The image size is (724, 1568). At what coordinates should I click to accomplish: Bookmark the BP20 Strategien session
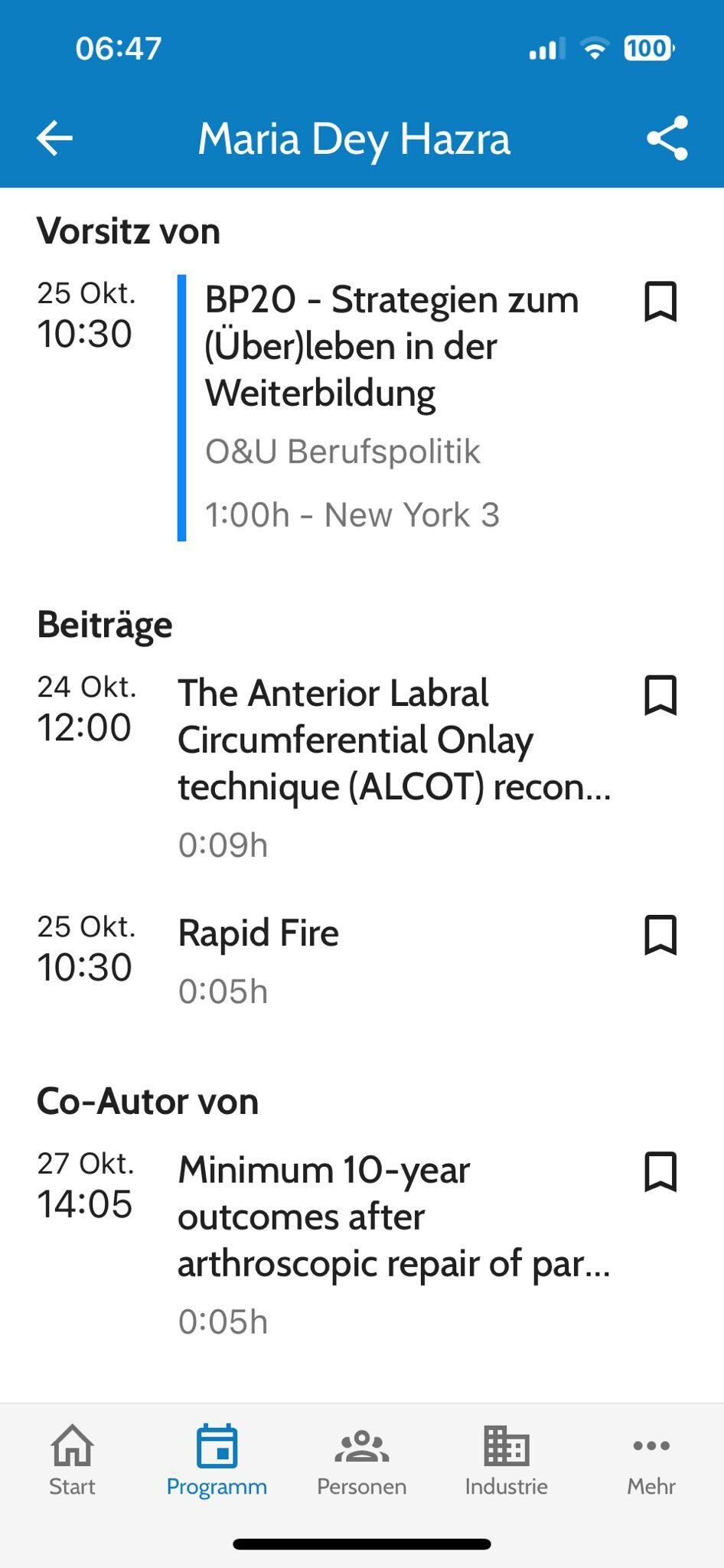point(660,302)
